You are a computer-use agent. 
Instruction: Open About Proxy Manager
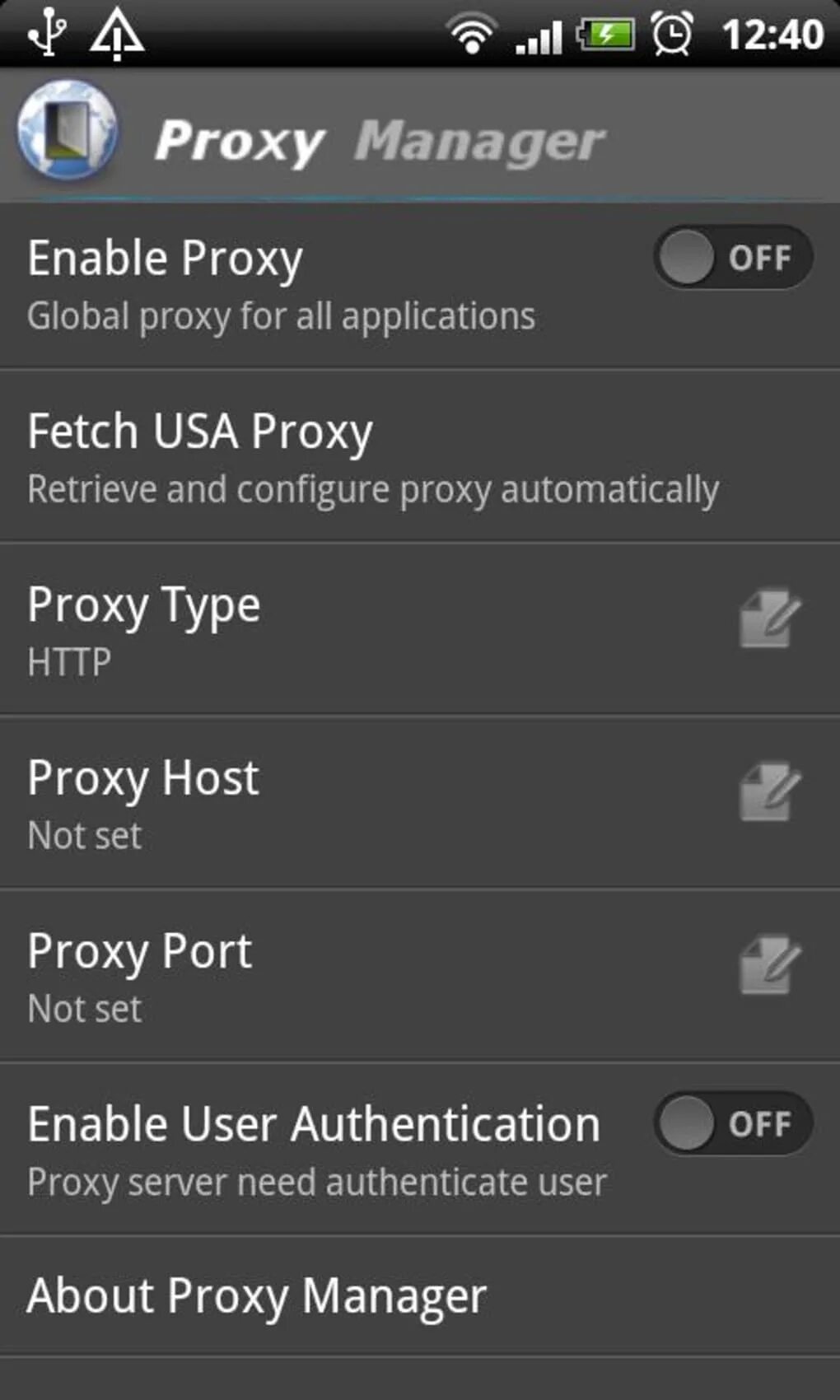pyautogui.click(x=420, y=1296)
